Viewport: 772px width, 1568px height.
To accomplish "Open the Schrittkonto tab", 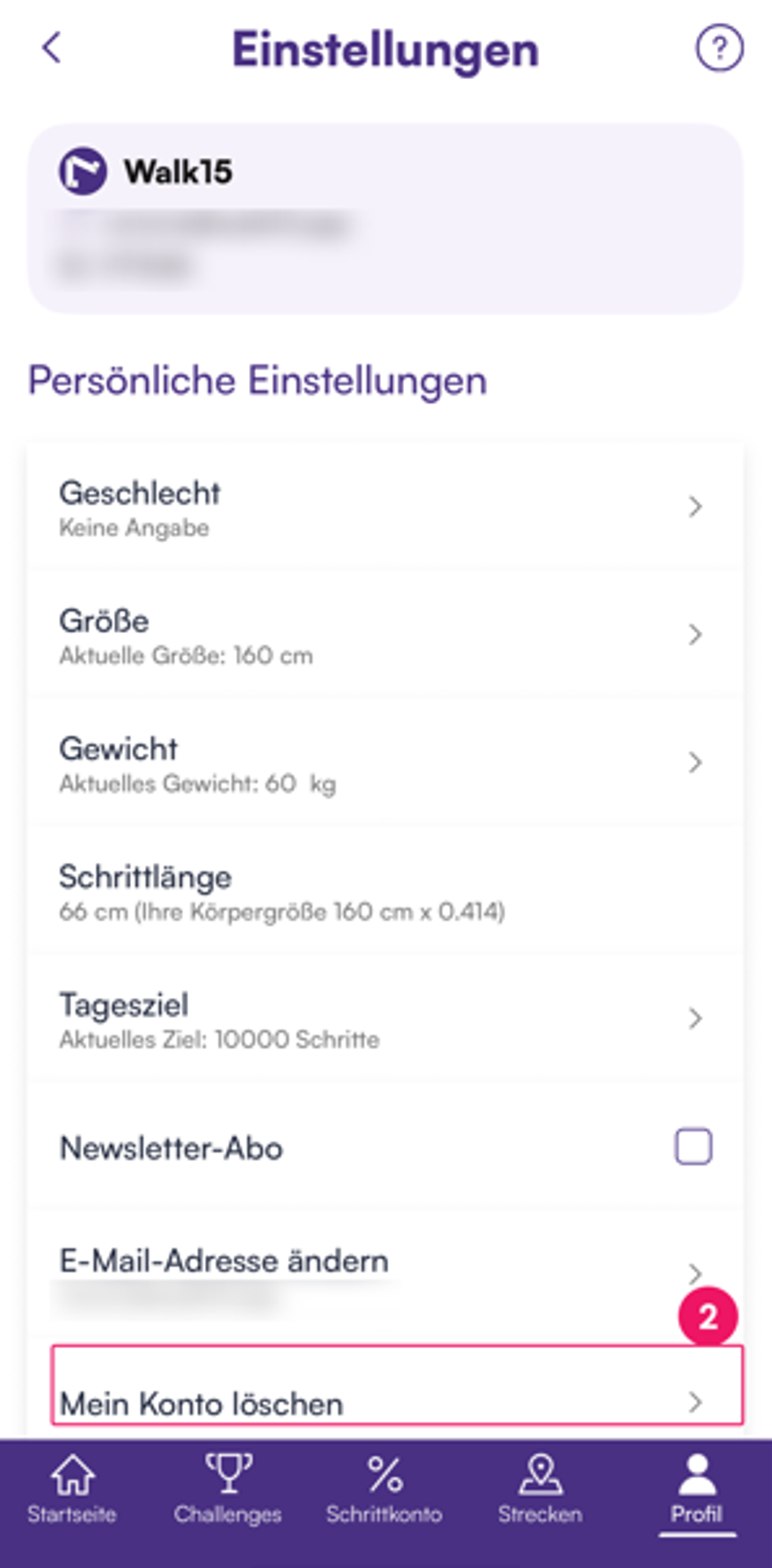I will click(x=384, y=1488).
